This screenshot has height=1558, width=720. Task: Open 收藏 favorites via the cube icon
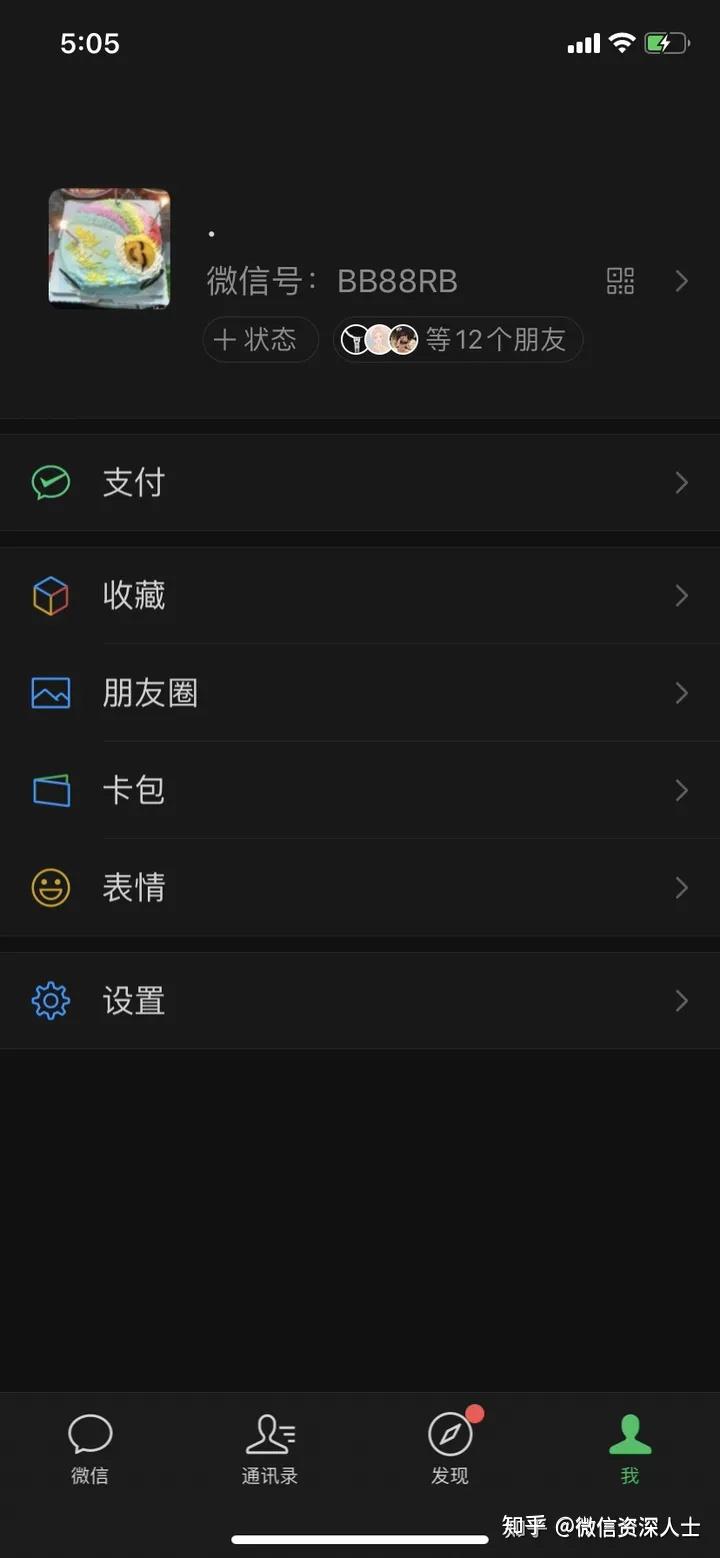(50, 596)
